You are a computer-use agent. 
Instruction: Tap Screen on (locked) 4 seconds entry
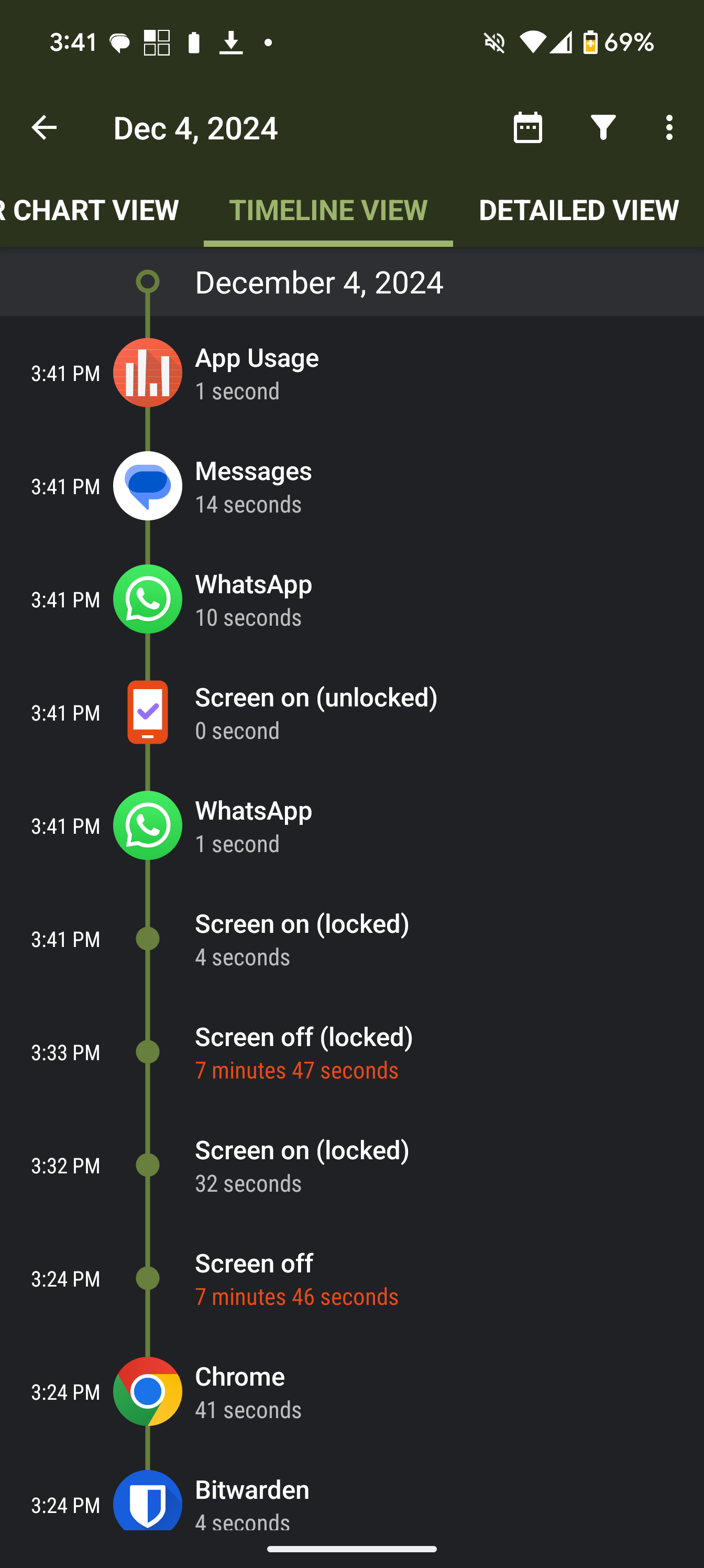point(351,939)
